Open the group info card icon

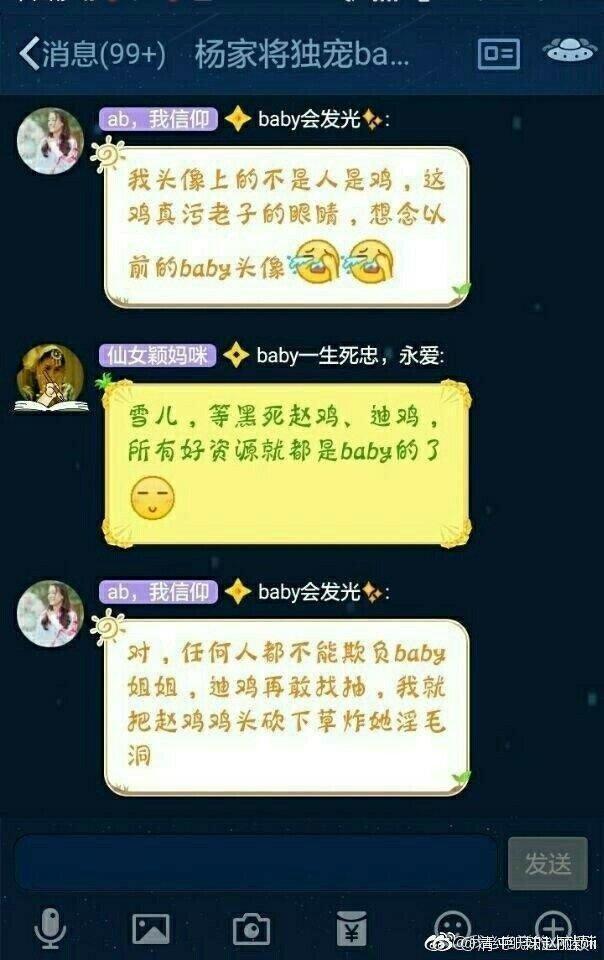(x=499, y=54)
